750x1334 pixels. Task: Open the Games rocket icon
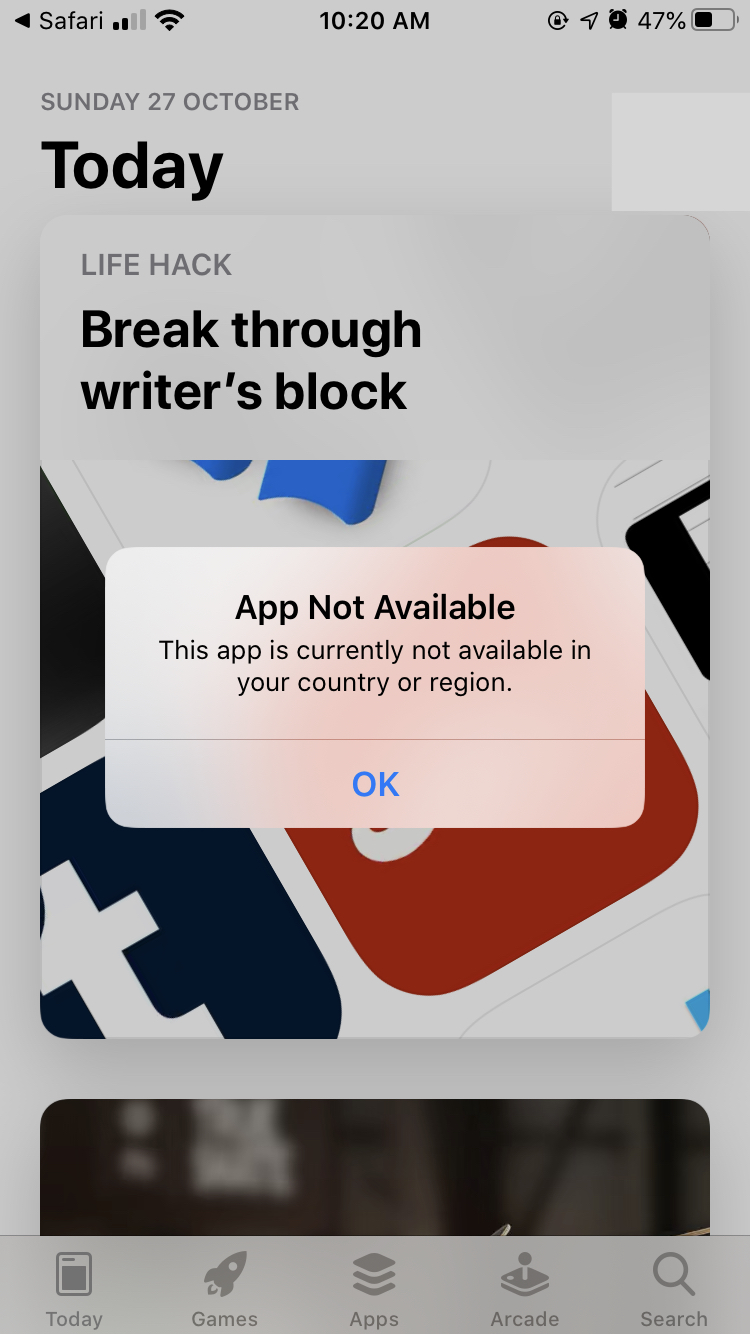pos(224,1272)
